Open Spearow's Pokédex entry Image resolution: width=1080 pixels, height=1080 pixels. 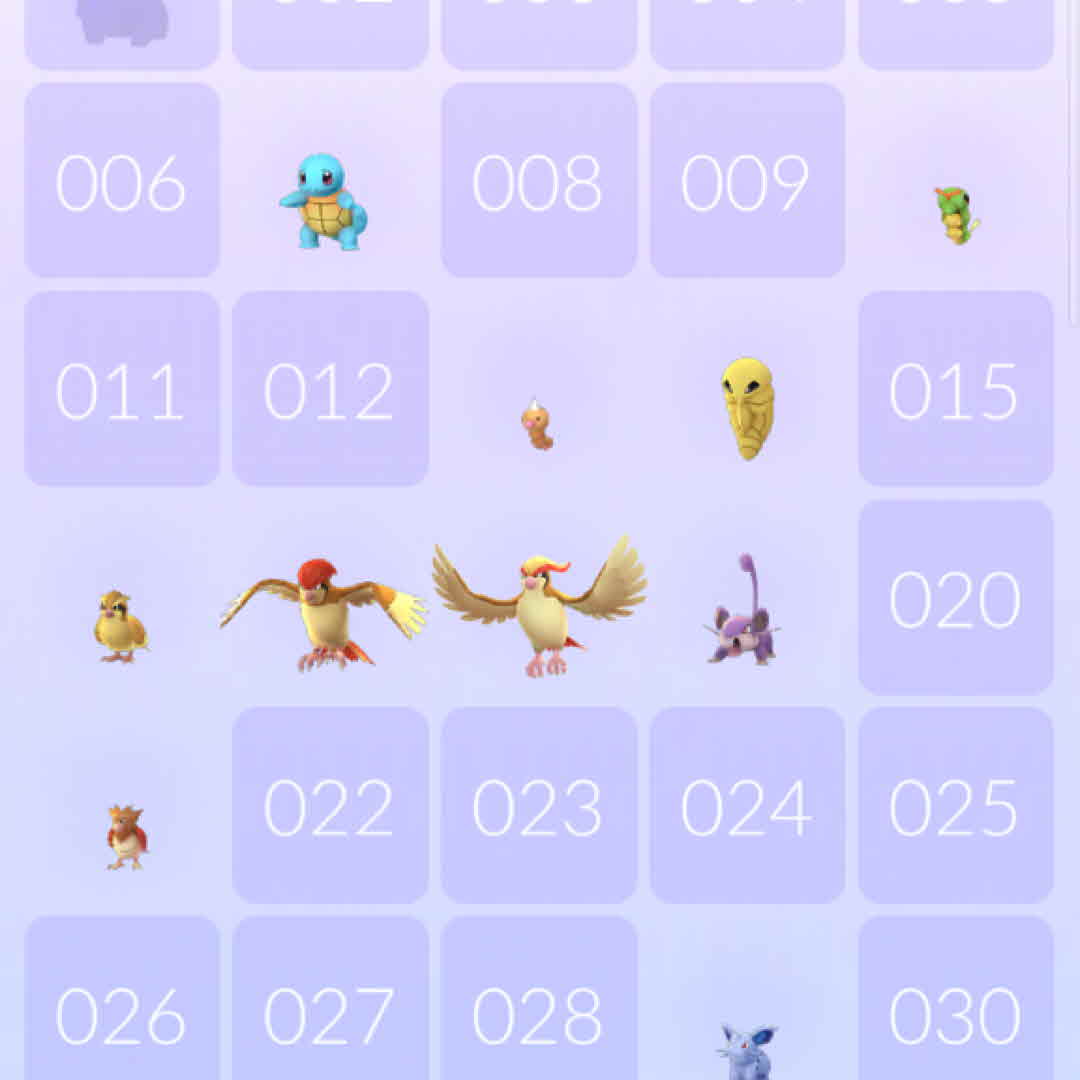(x=126, y=836)
